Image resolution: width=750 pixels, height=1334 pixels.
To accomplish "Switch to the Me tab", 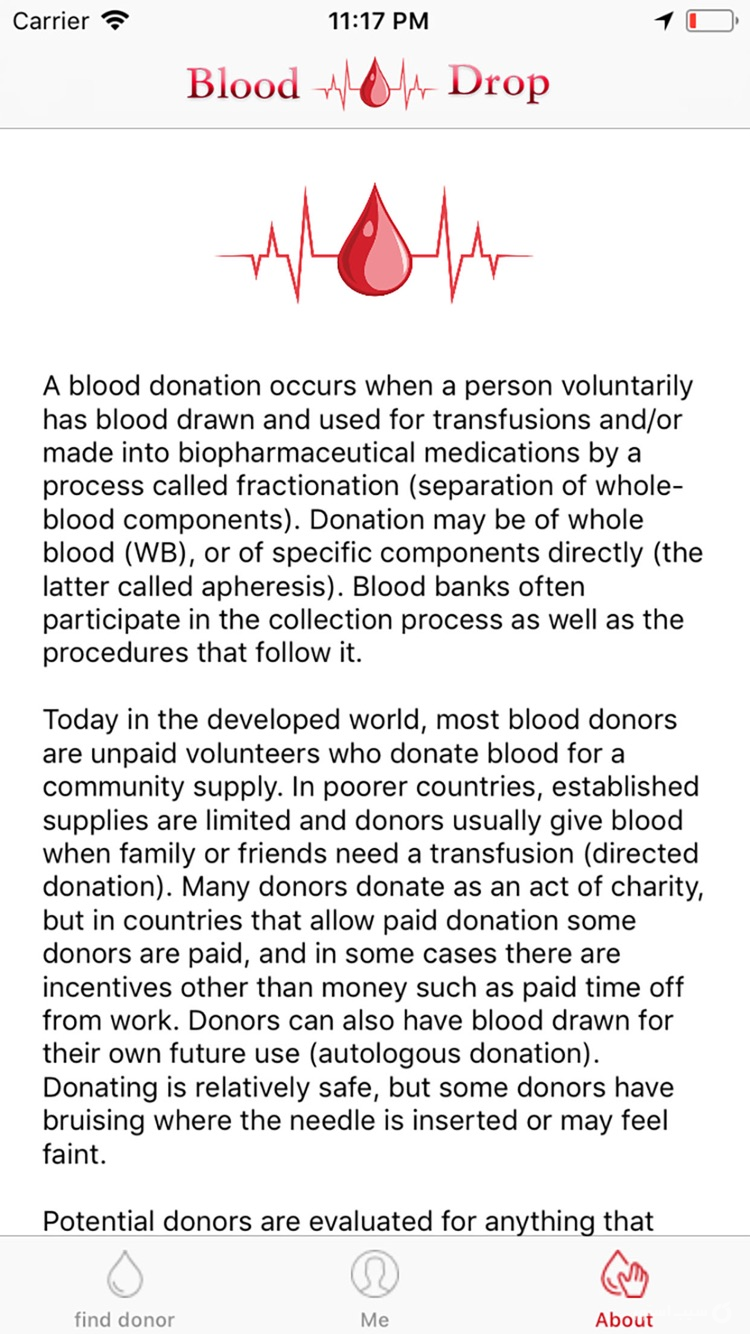I will (374, 1320).
